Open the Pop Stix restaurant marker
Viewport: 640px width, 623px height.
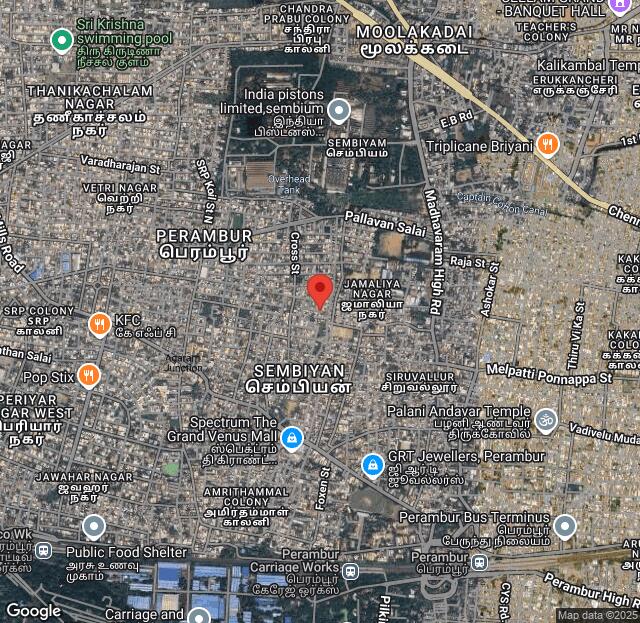89,376
